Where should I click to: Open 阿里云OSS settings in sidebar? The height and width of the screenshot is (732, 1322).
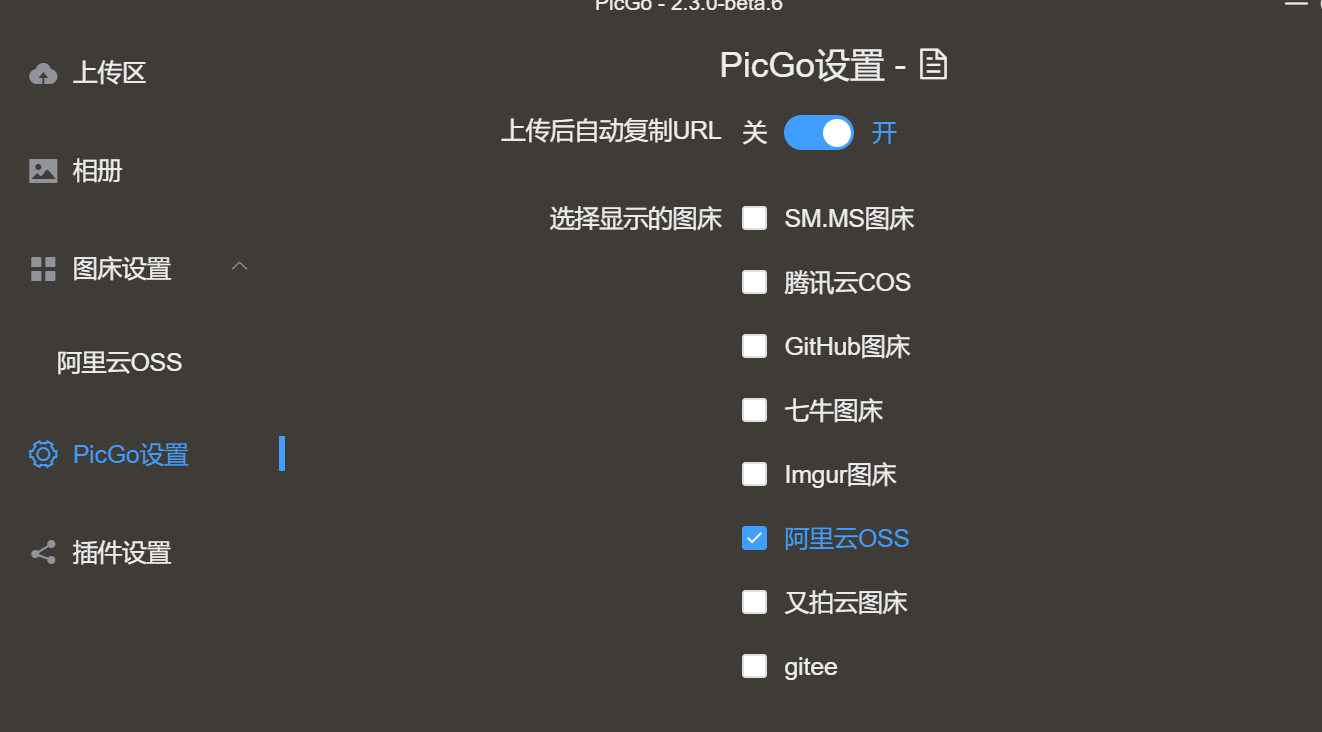119,363
